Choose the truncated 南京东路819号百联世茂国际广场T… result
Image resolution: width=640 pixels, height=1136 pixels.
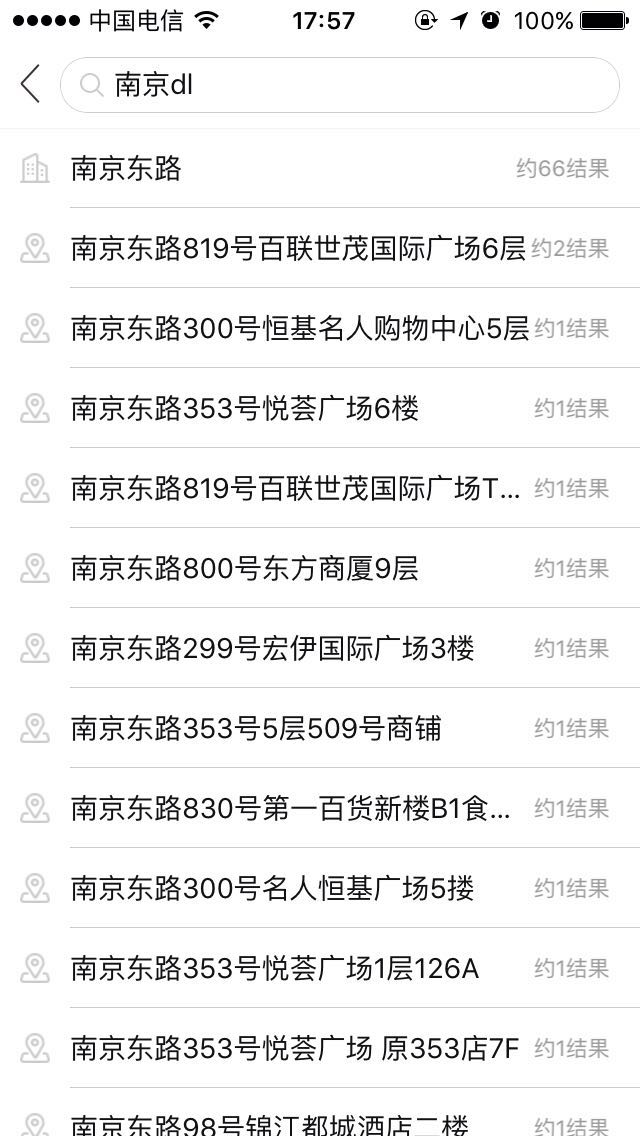pyautogui.click(x=320, y=489)
